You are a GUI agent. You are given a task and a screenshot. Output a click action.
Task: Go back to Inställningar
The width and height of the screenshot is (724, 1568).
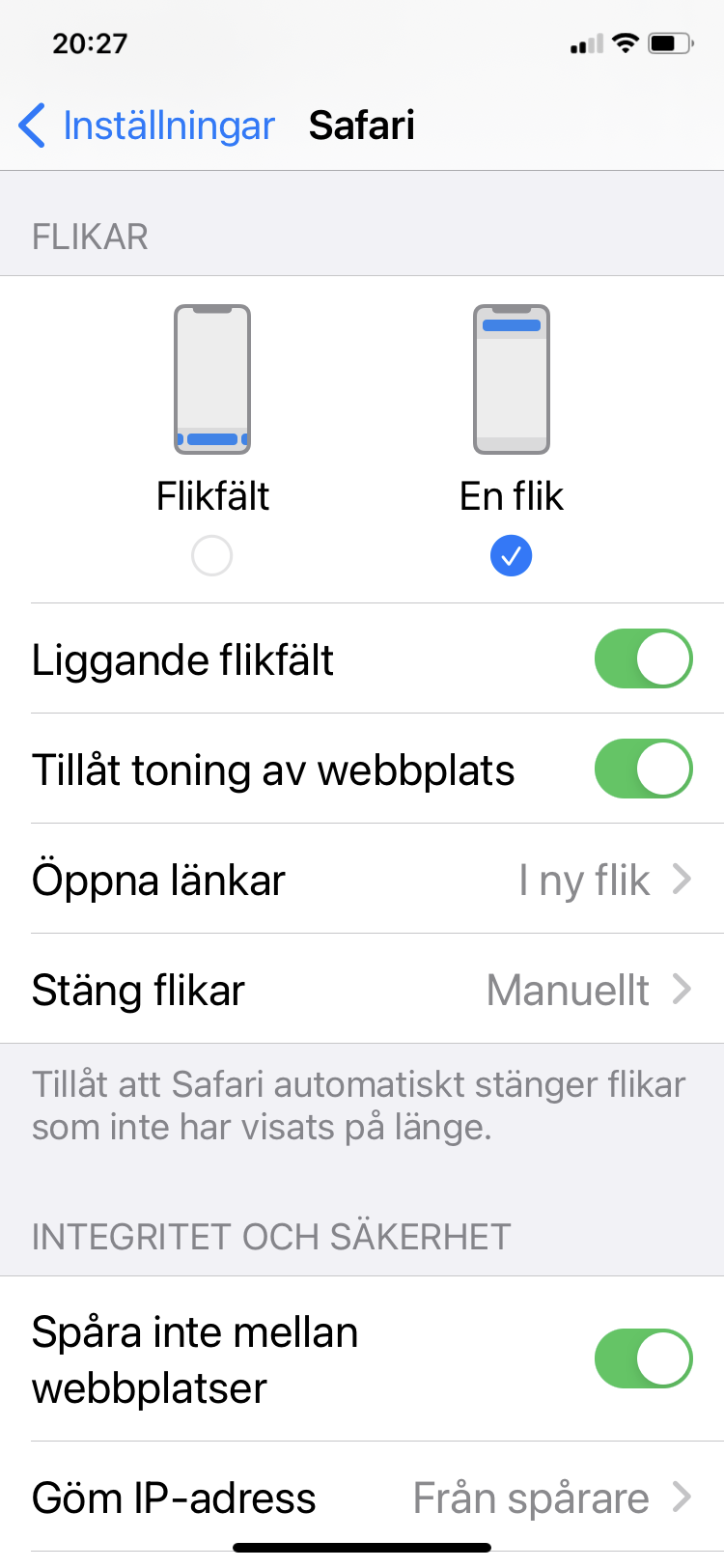[147, 126]
